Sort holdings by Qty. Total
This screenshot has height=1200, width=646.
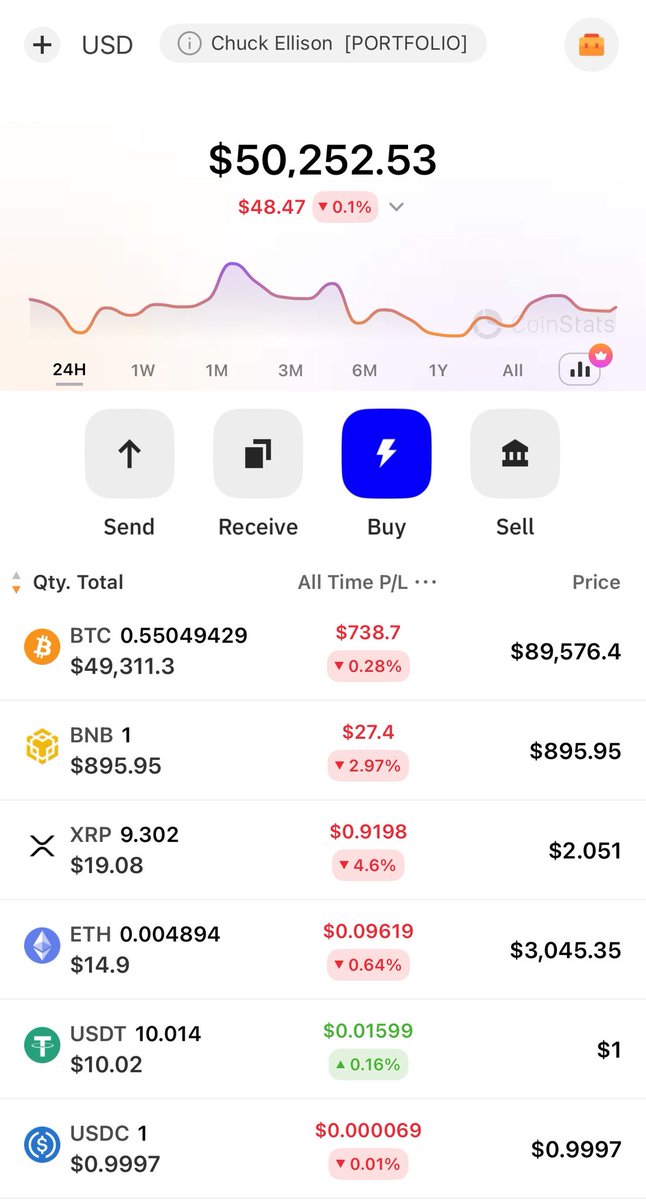coord(68,582)
